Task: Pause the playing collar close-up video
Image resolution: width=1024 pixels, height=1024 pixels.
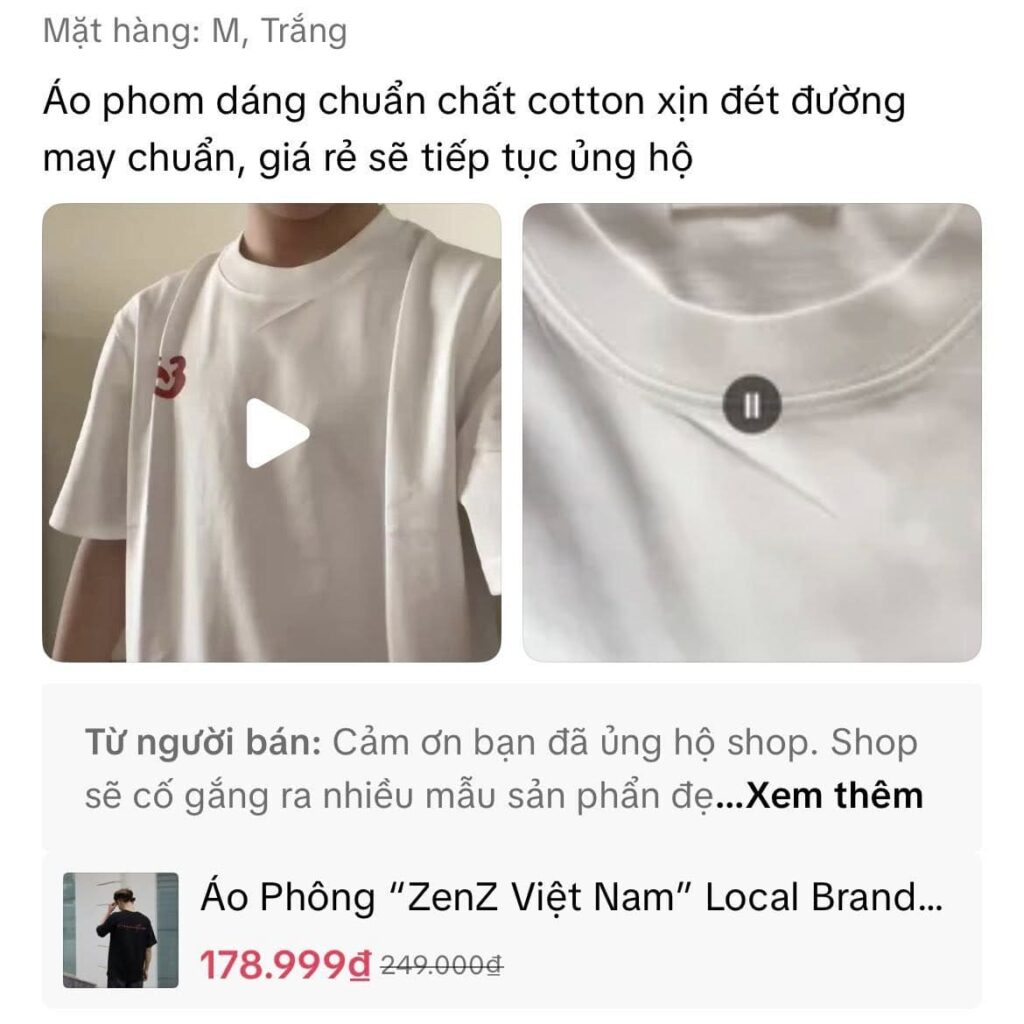Action: click(752, 404)
